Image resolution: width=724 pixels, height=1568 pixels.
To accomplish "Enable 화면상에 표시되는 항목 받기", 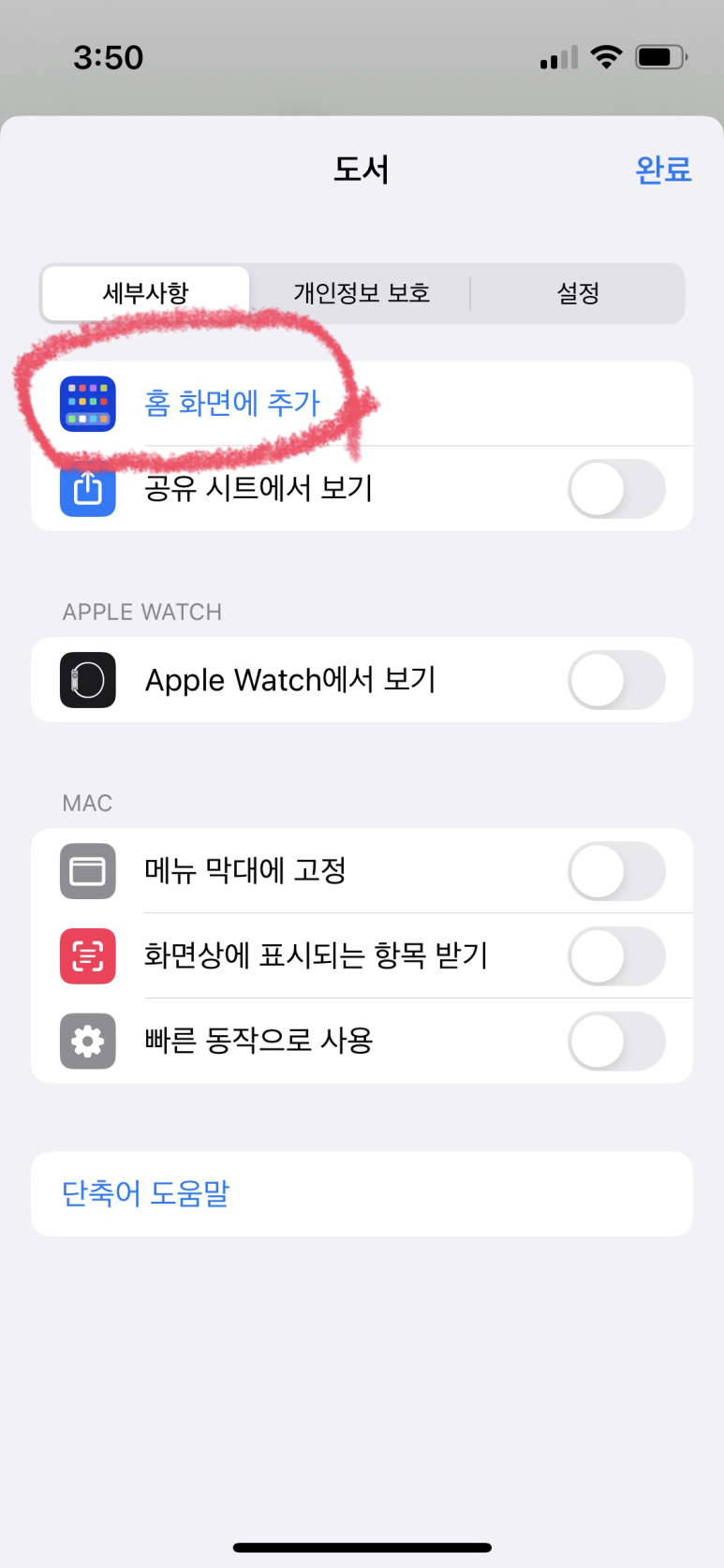I will pos(616,956).
